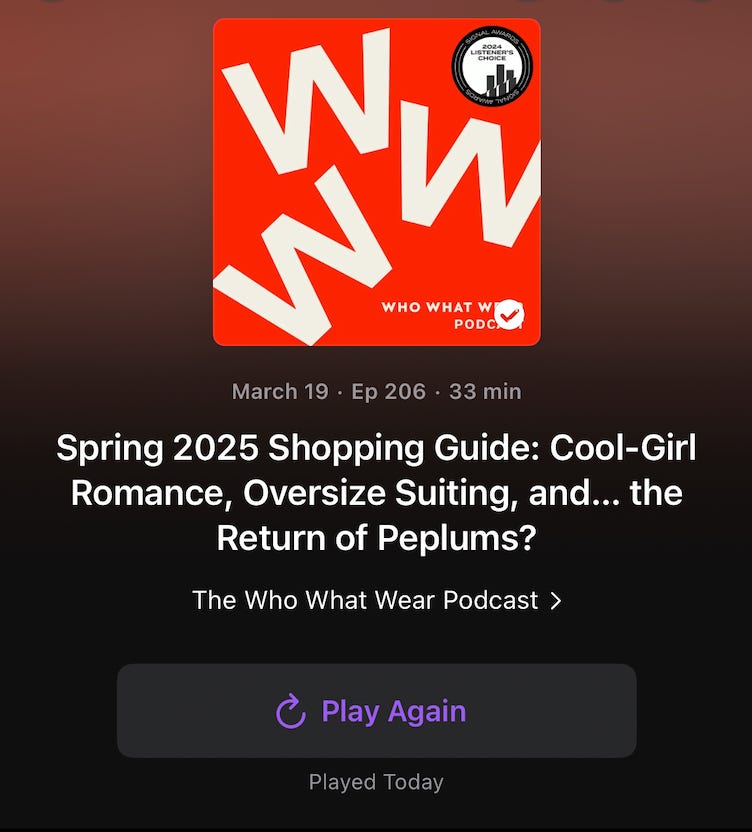752x832 pixels.
Task: Open The Who What Wear Podcast page
Action: tap(376, 600)
